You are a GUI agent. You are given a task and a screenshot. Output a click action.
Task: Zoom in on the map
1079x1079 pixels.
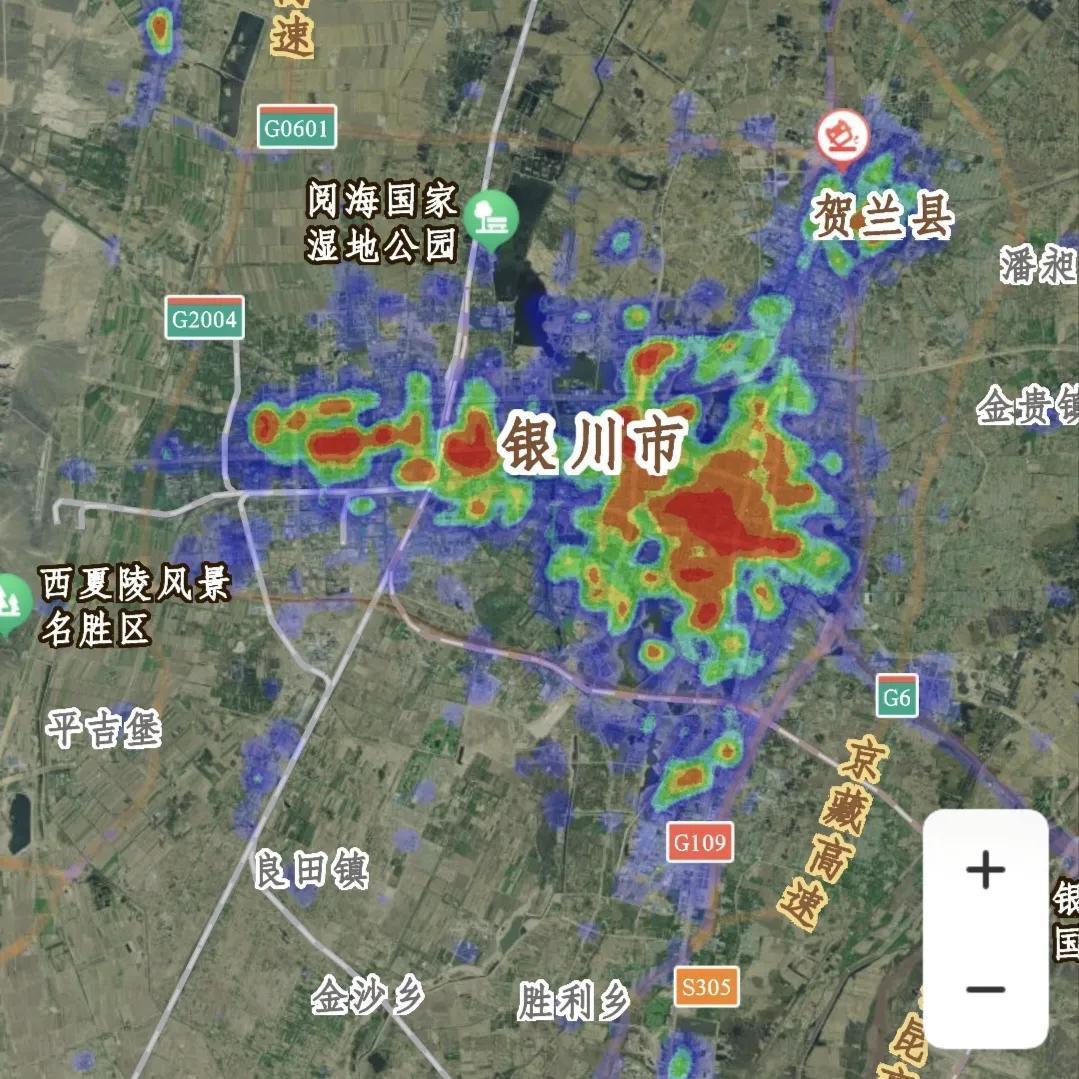click(985, 870)
